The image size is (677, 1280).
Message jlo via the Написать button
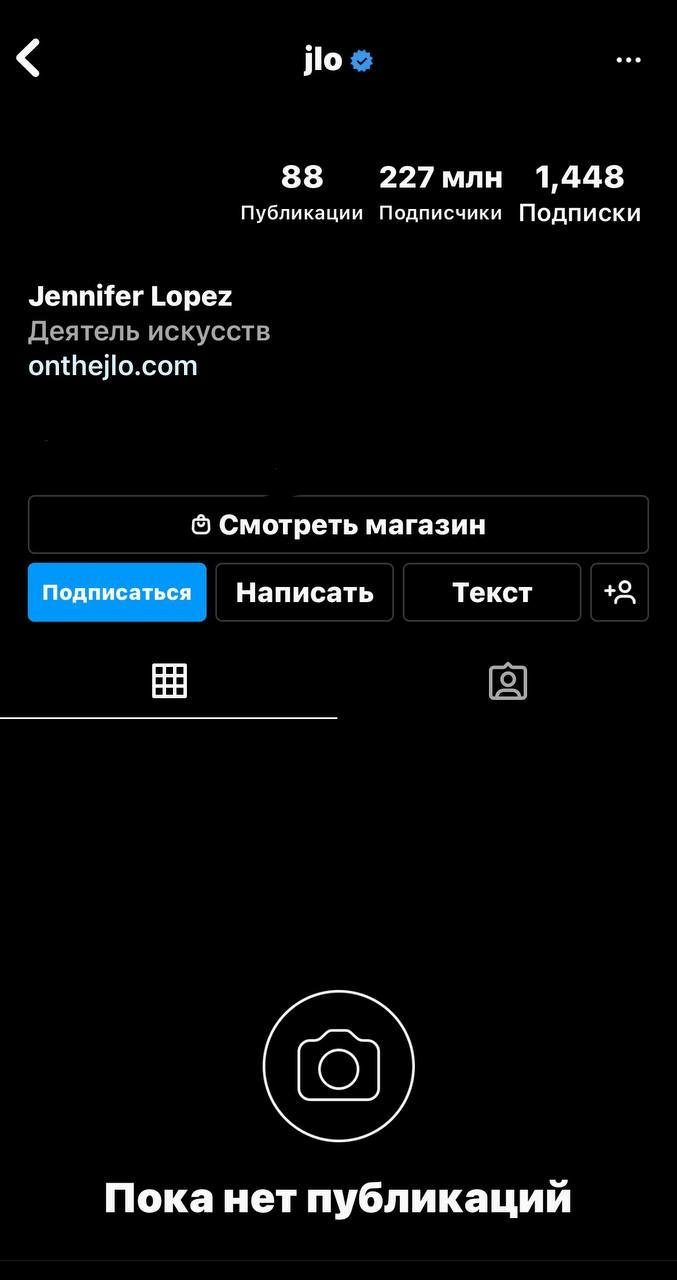pos(304,592)
